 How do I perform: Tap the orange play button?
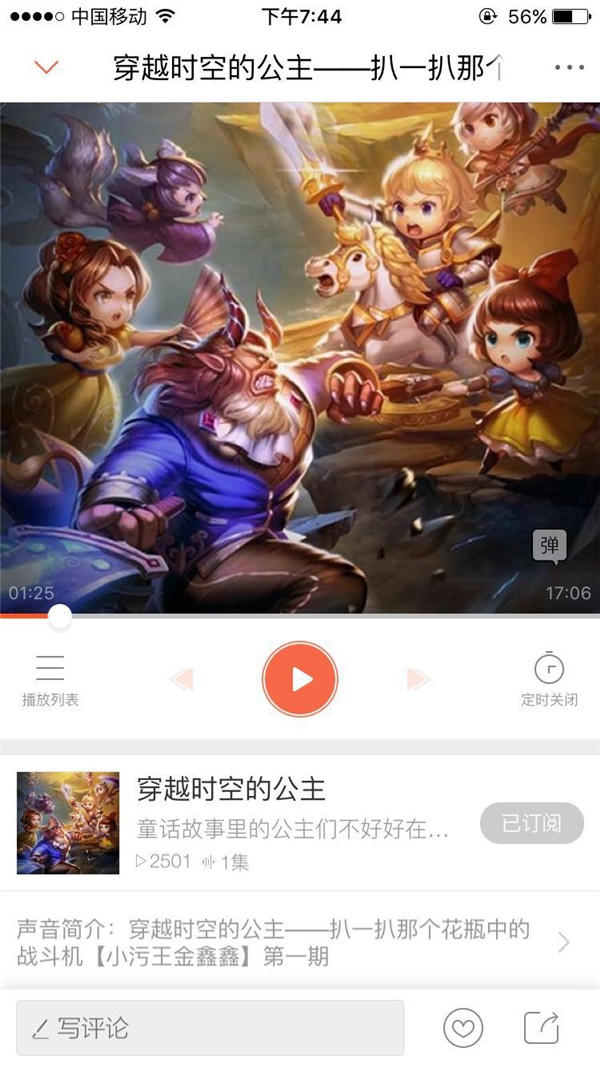pos(300,680)
